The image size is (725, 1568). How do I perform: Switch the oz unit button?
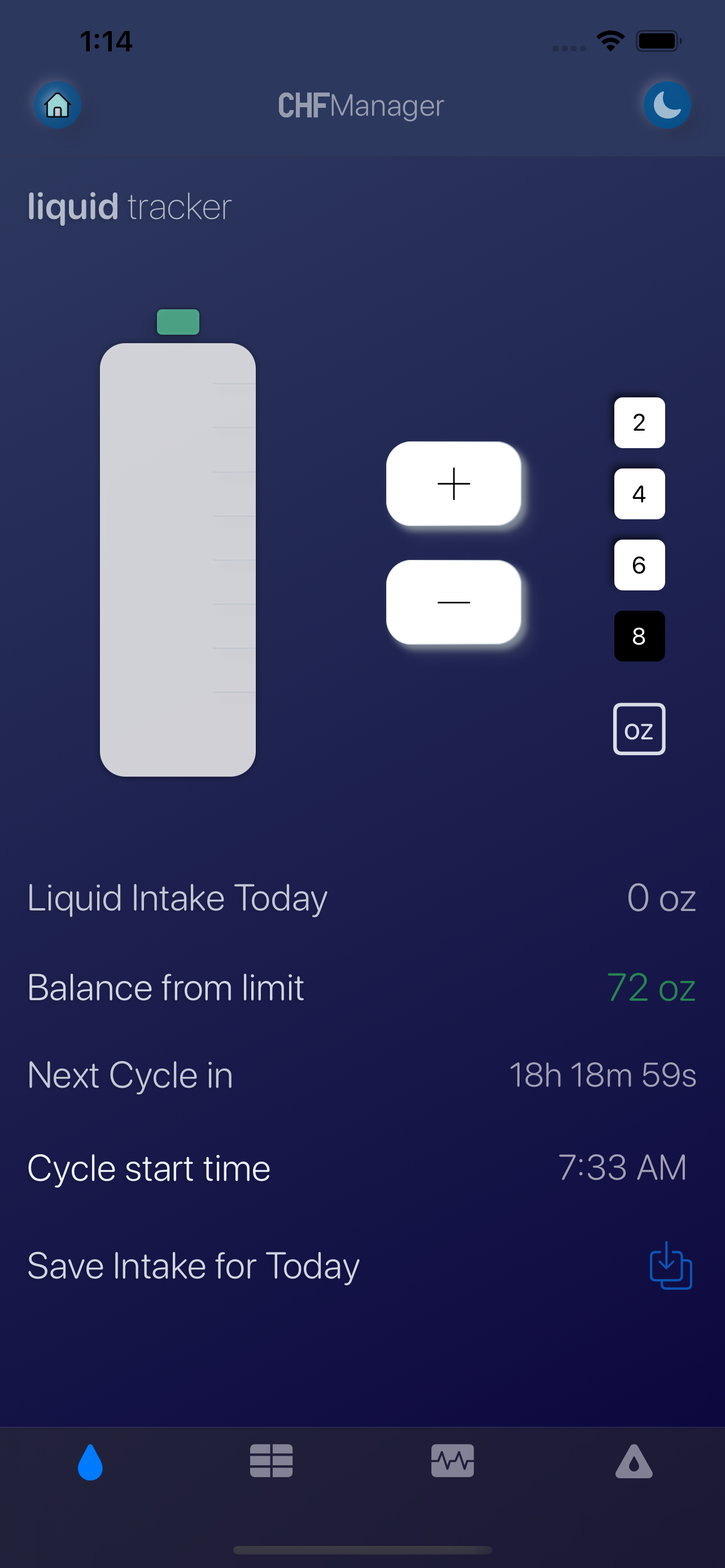[639, 729]
